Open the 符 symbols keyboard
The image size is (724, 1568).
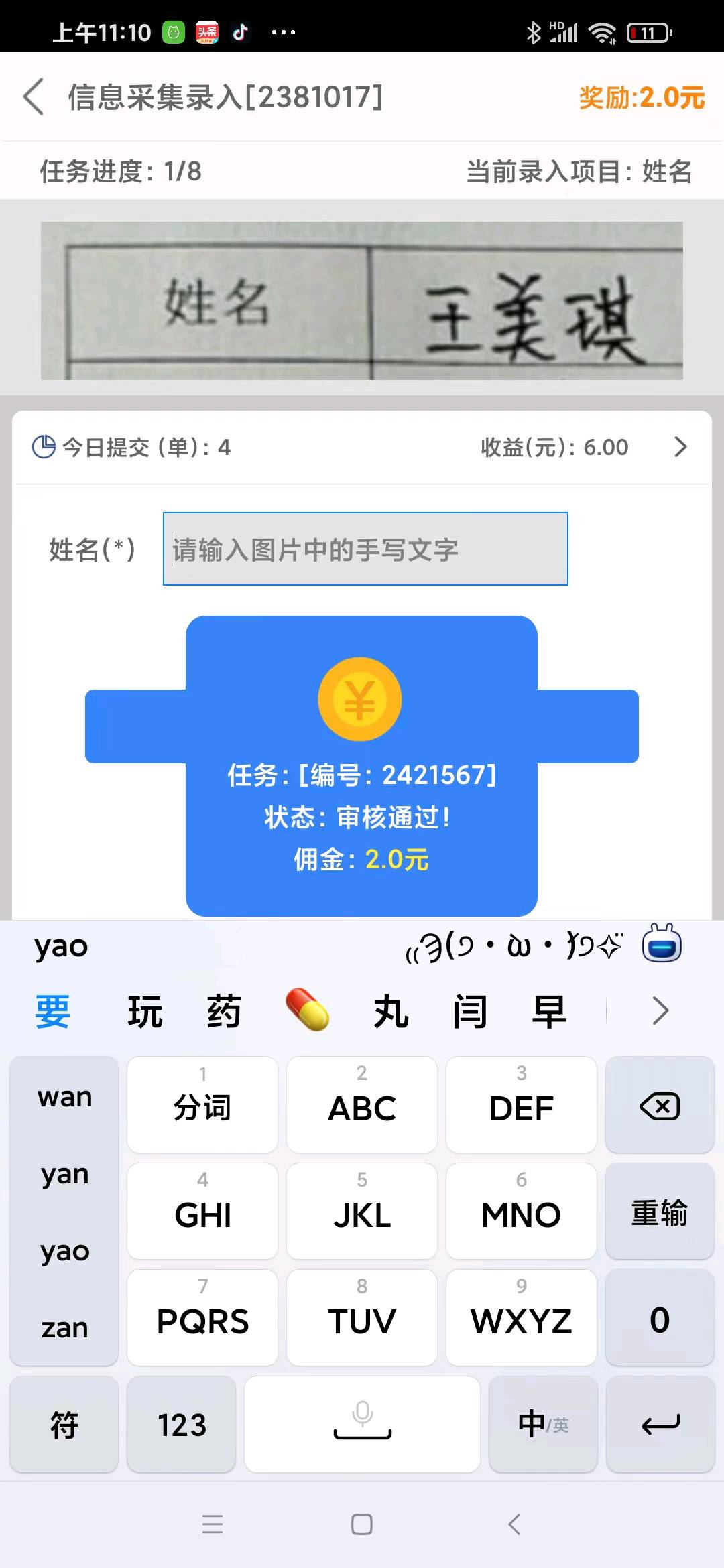point(64,1425)
